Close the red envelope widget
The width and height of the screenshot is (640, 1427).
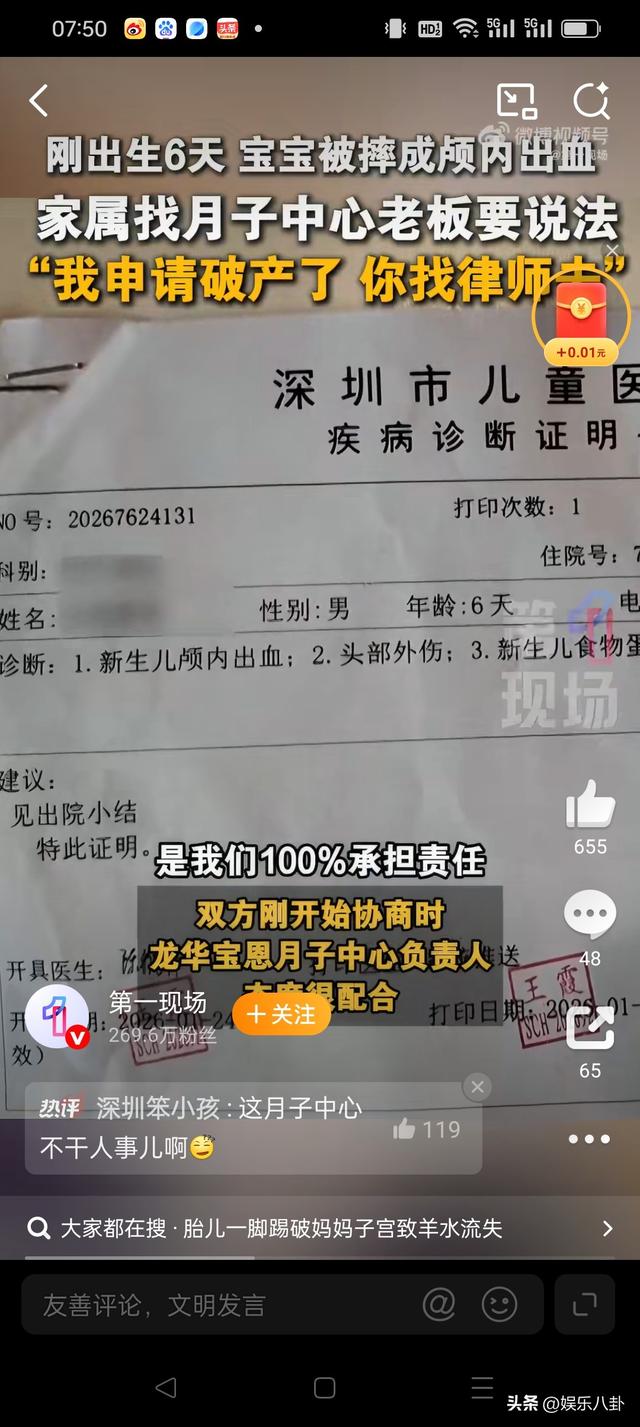(x=613, y=250)
